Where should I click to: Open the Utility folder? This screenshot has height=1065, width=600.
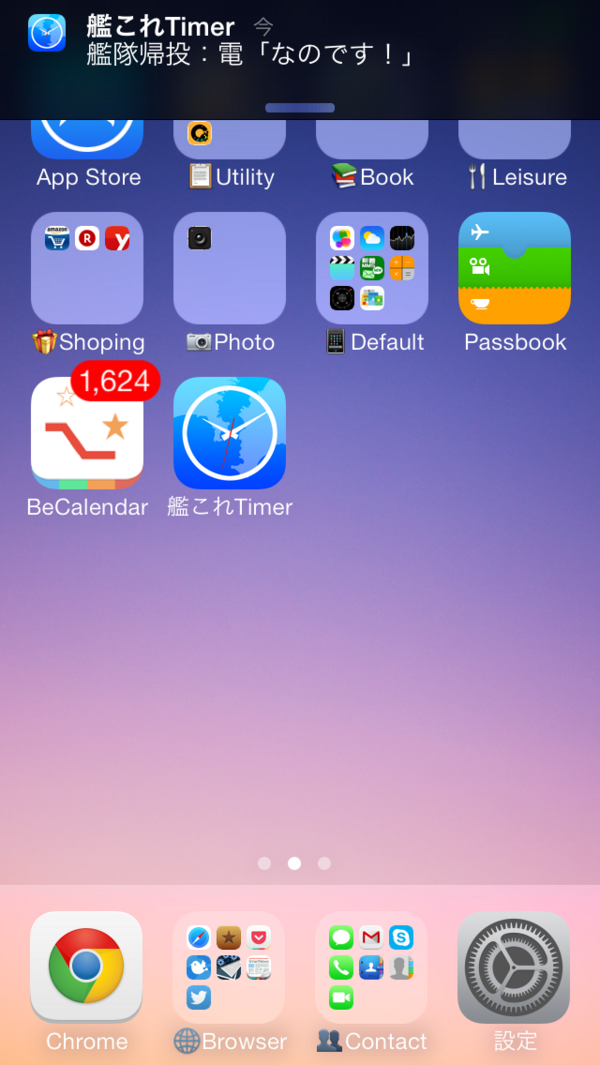point(229,142)
